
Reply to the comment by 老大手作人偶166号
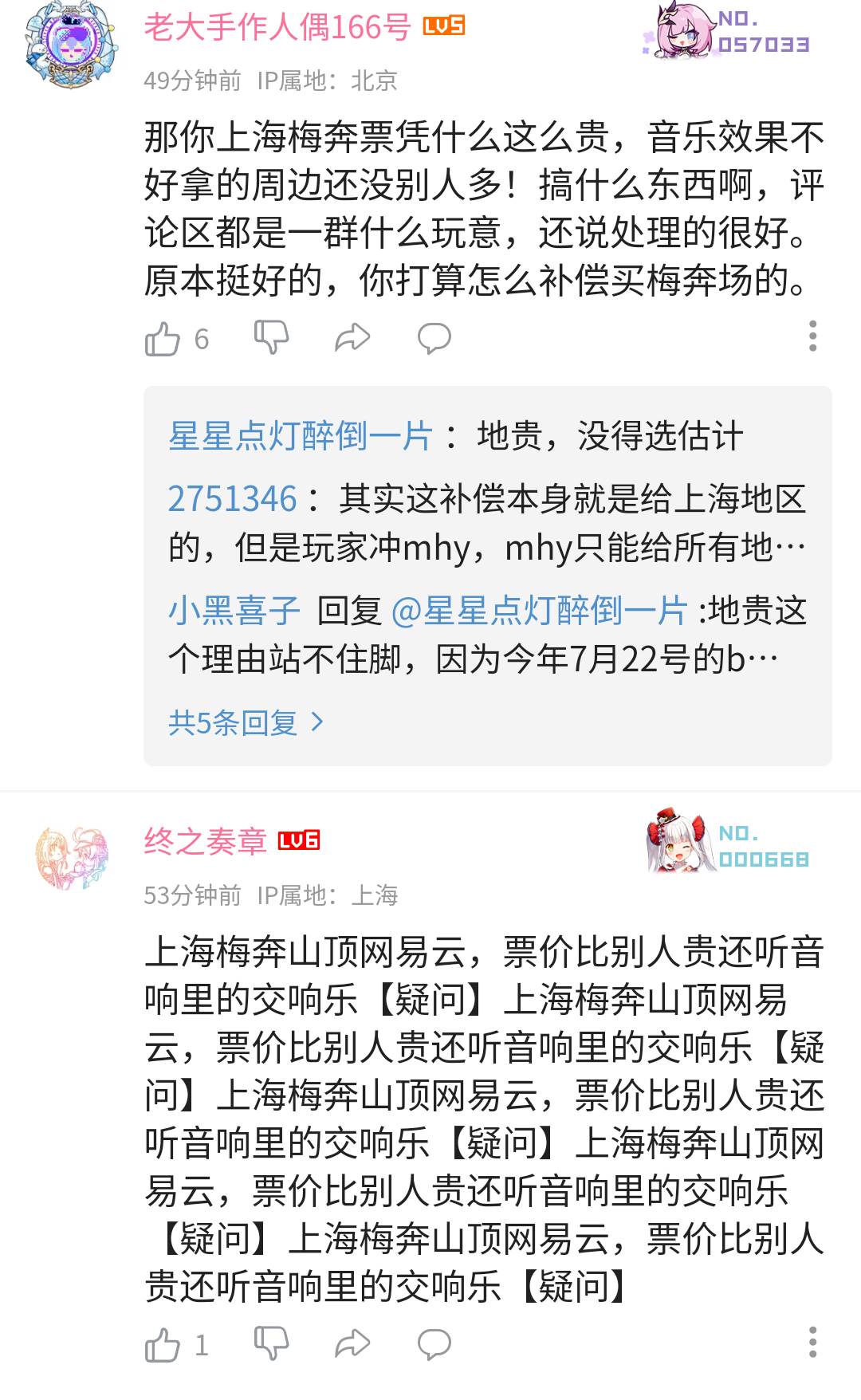[434, 339]
